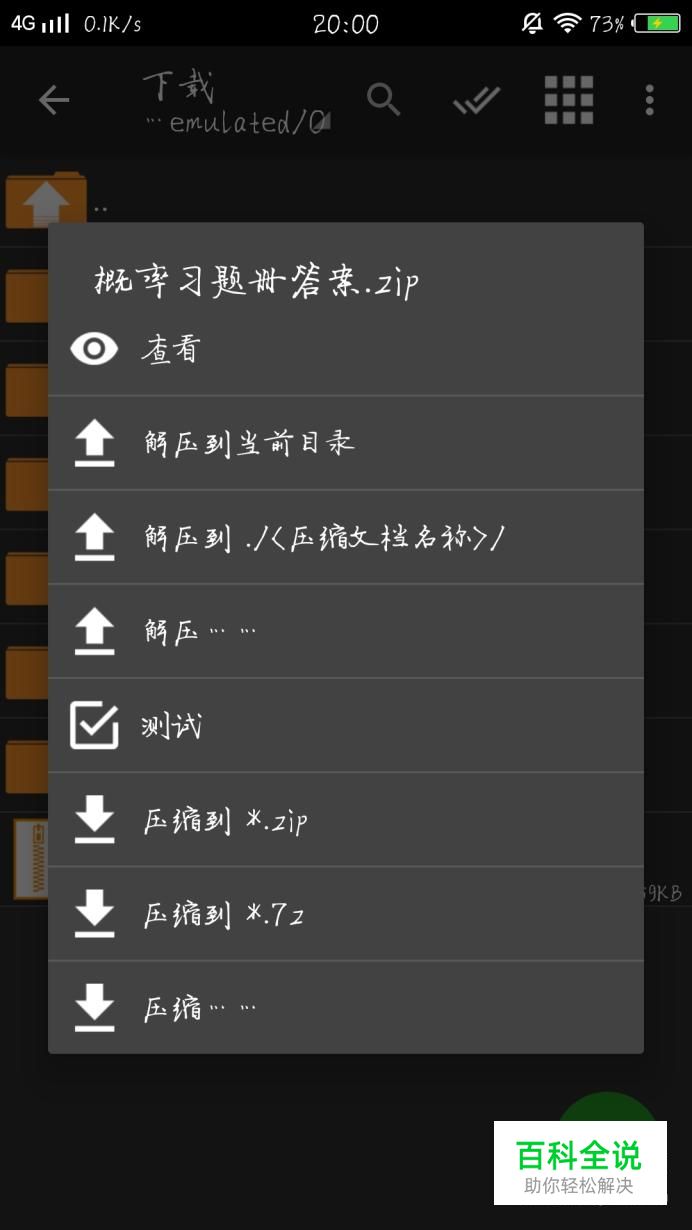Viewport: 692px width, 1230px height.
Task: Choose 解压到当前目录 option
Action: (345, 443)
